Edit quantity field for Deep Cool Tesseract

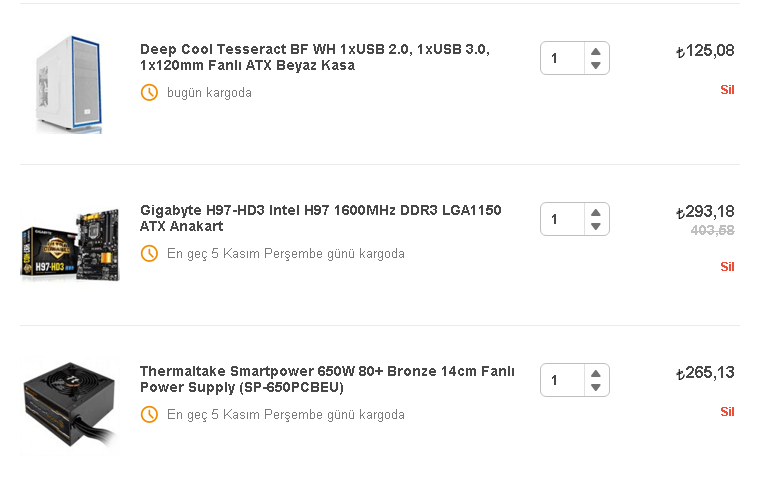pos(562,58)
